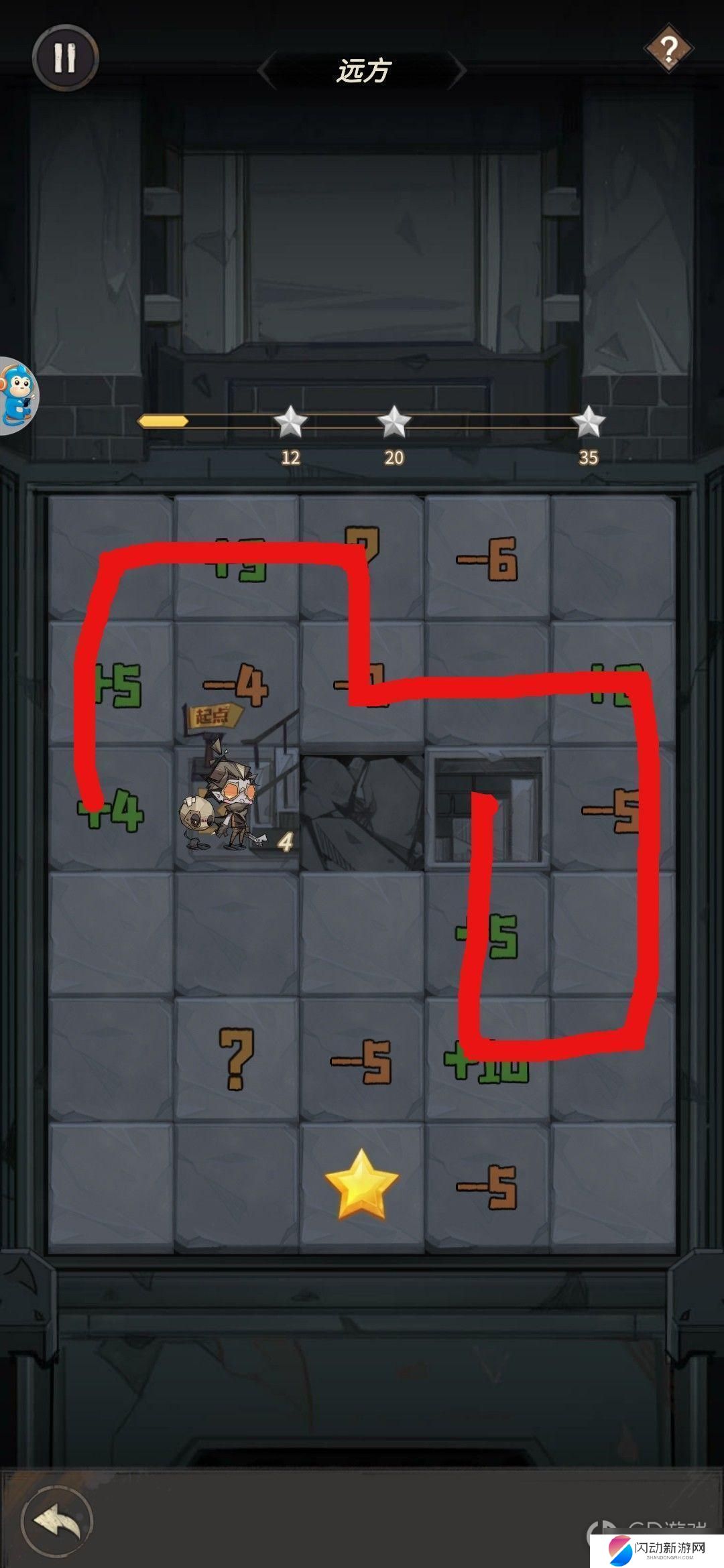Viewport: 724px width, 1568px height.
Task: Move onto the +10 tile
Action: [x=487, y=1060]
